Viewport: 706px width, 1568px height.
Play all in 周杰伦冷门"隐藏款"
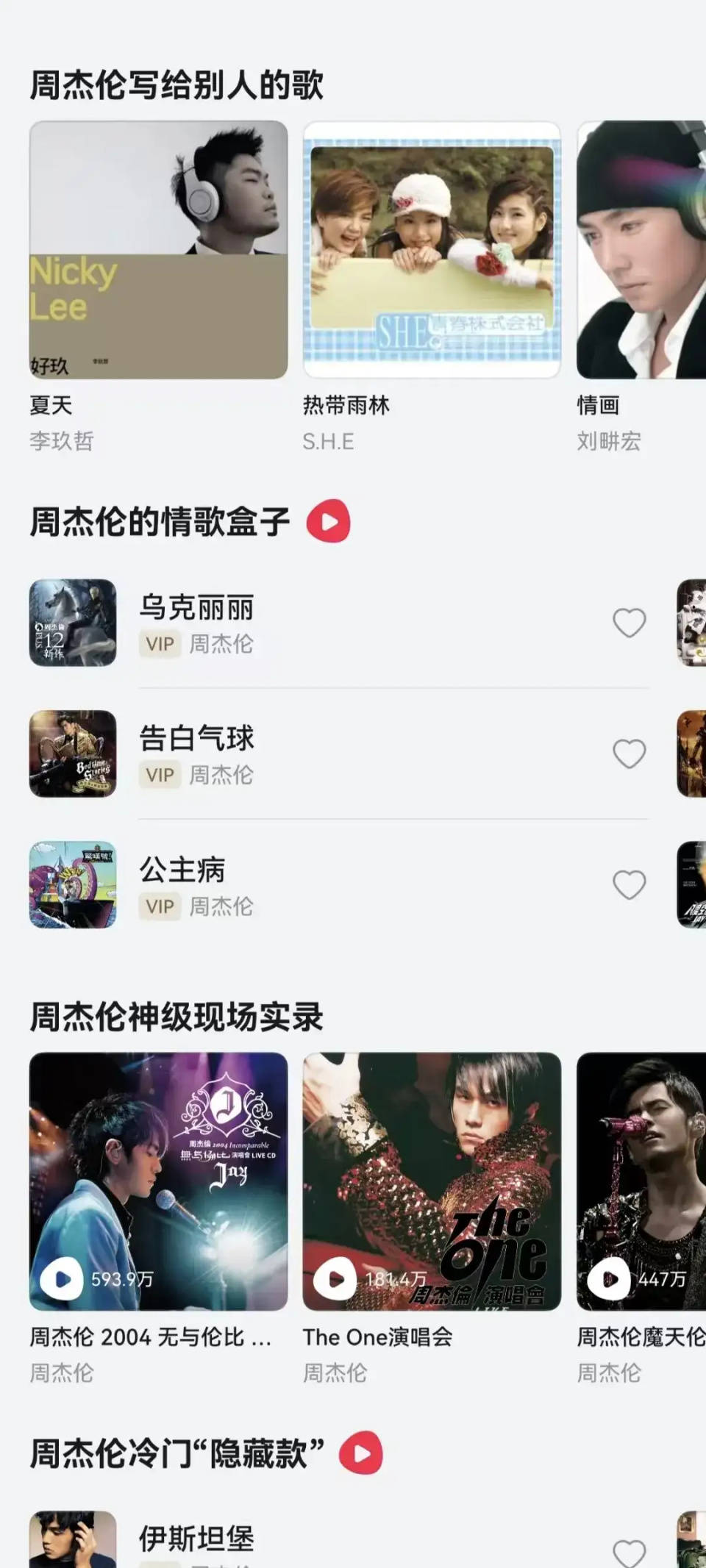click(x=360, y=1453)
